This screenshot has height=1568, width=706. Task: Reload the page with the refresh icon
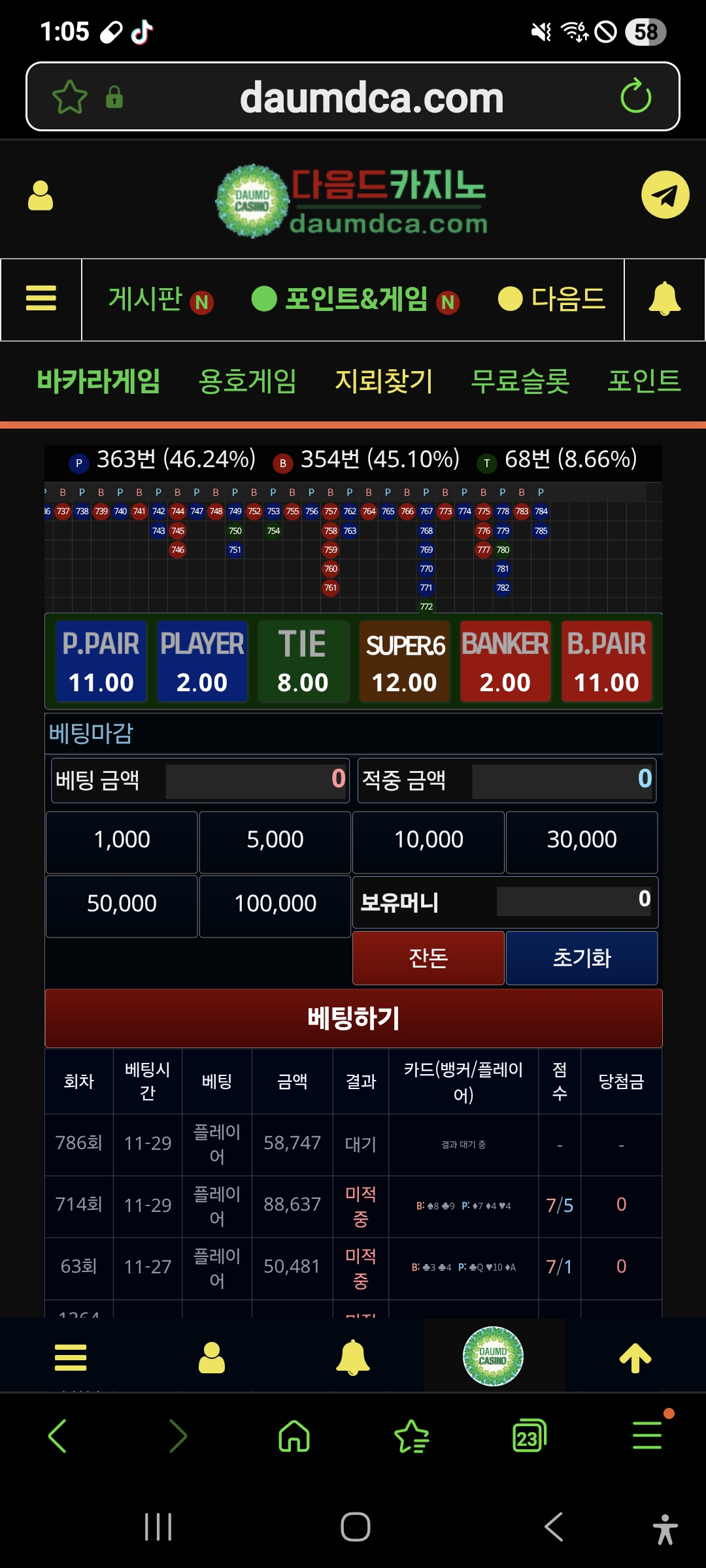tap(635, 97)
